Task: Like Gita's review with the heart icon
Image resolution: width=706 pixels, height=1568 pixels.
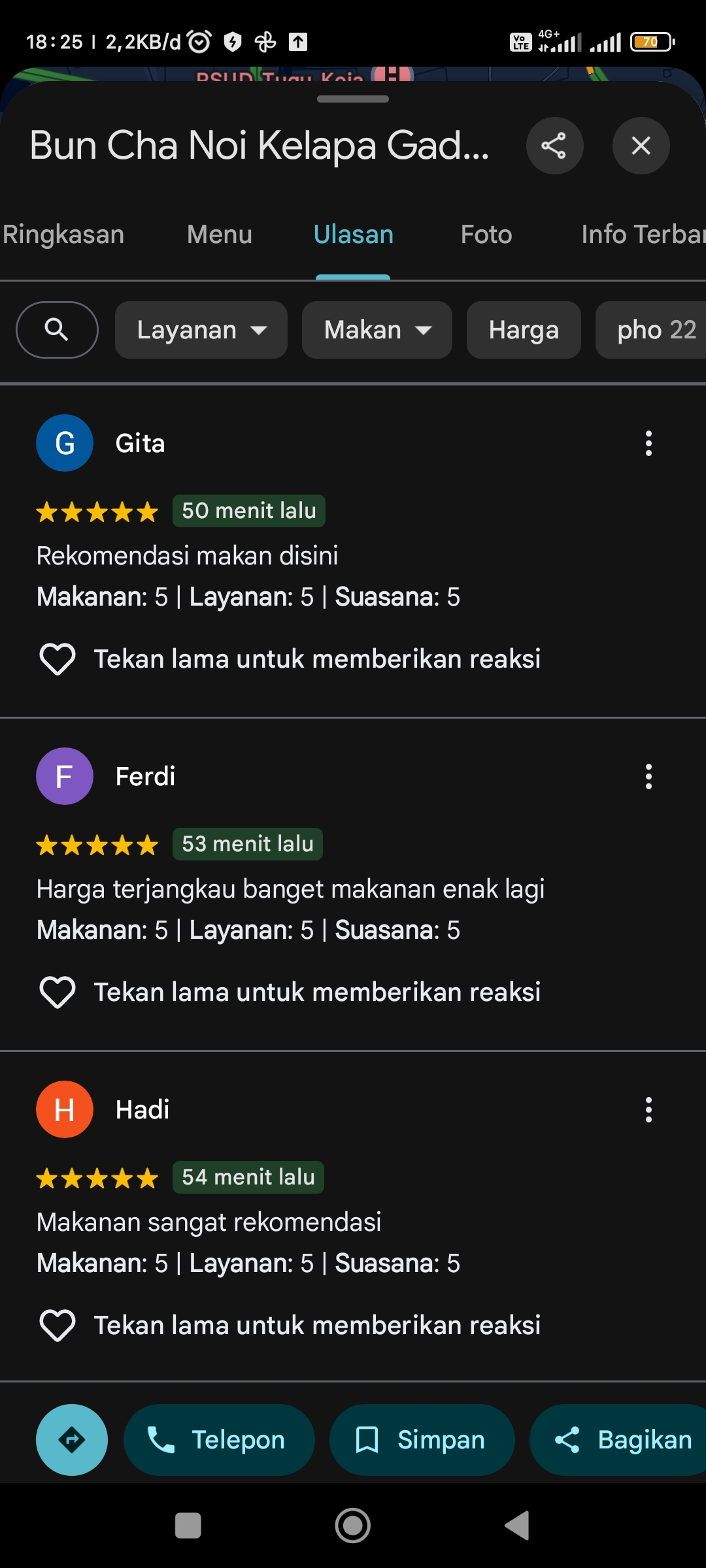Action: pyautogui.click(x=58, y=659)
